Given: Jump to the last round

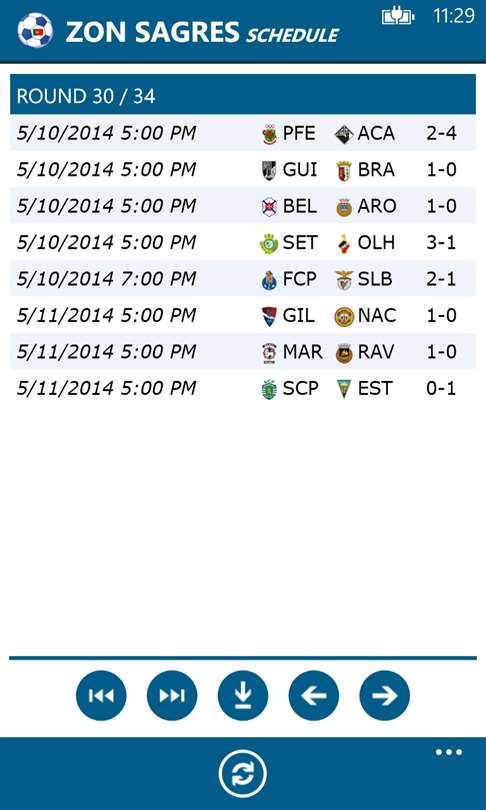Looking at the screenshot, I should tap(172, 695).
